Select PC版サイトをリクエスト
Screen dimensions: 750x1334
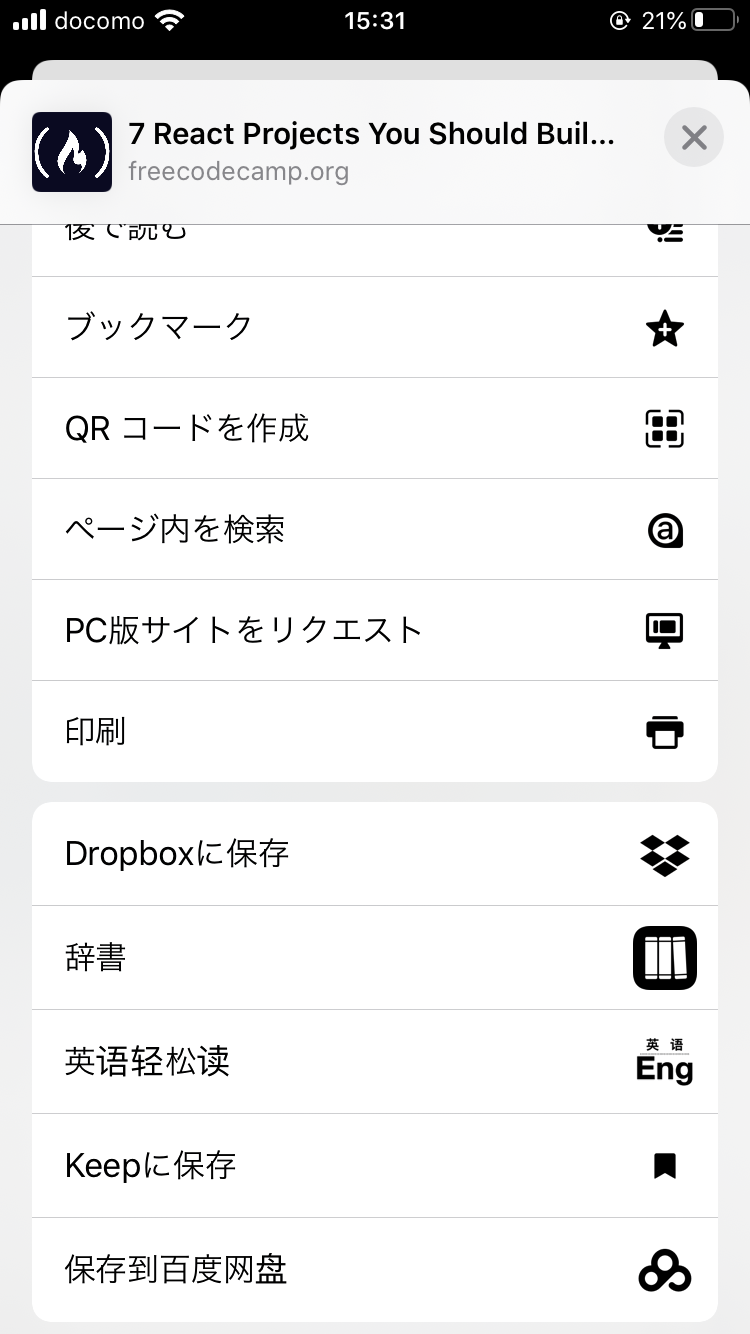[x=375, y=630]
